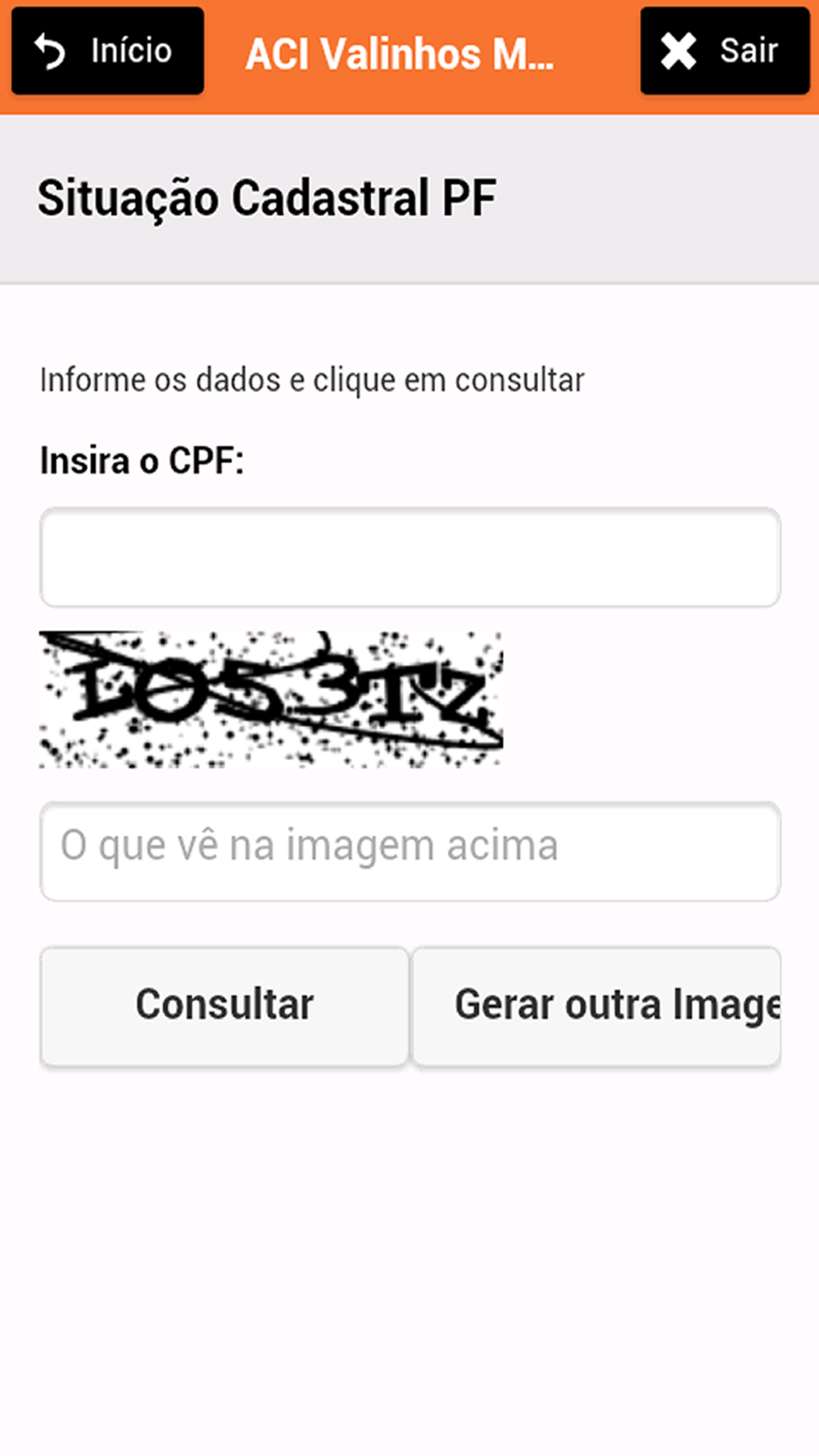Generate another captcha with Gerar outra Imagem
Image resolution: width=819 pixels, height=1456 pixels.
[x=596, y=1006]
